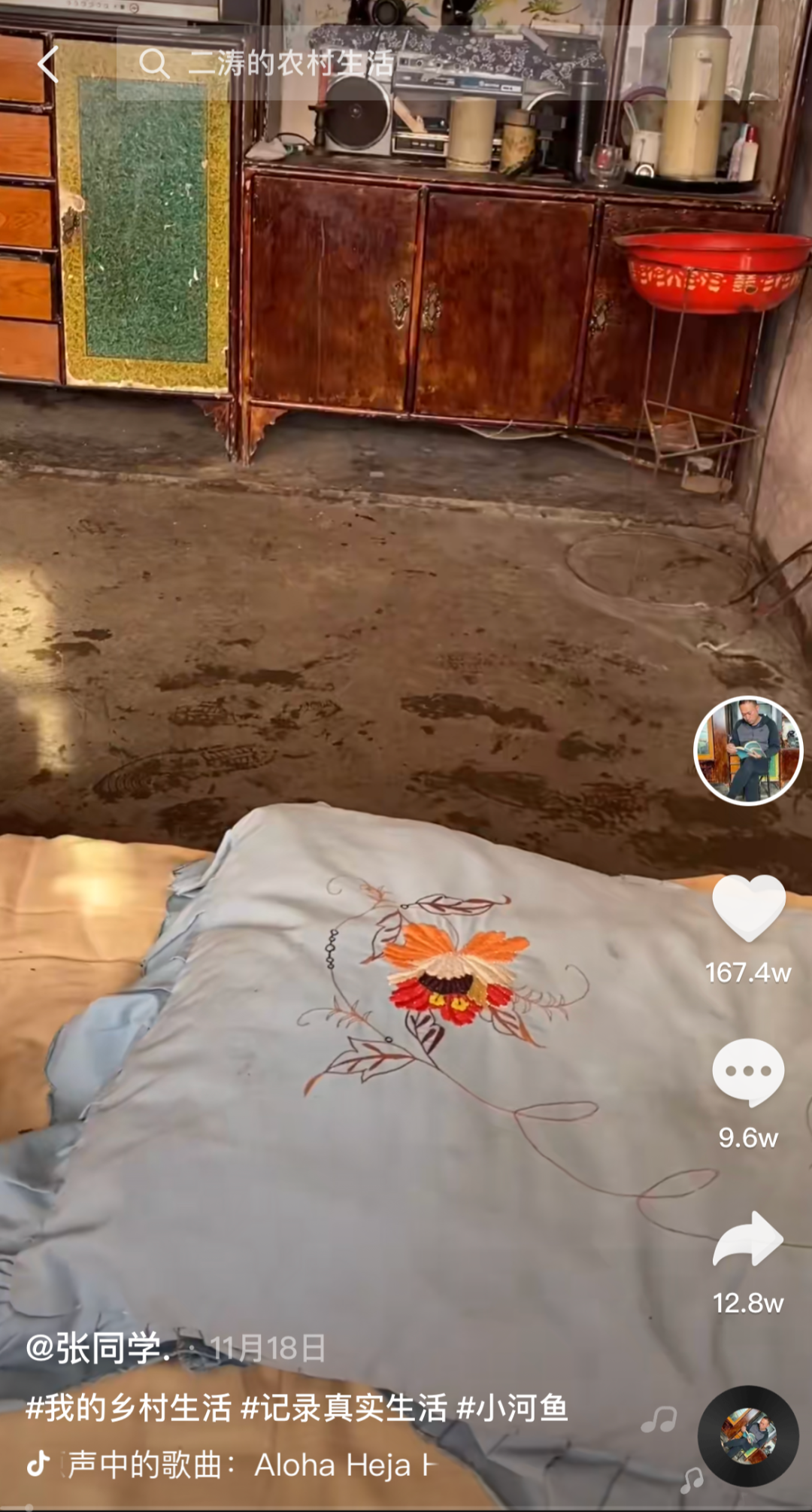Share this video via arrow icon
Image resolution: width=812 pixels, height=1512 pixels.
click(748, 1239)
